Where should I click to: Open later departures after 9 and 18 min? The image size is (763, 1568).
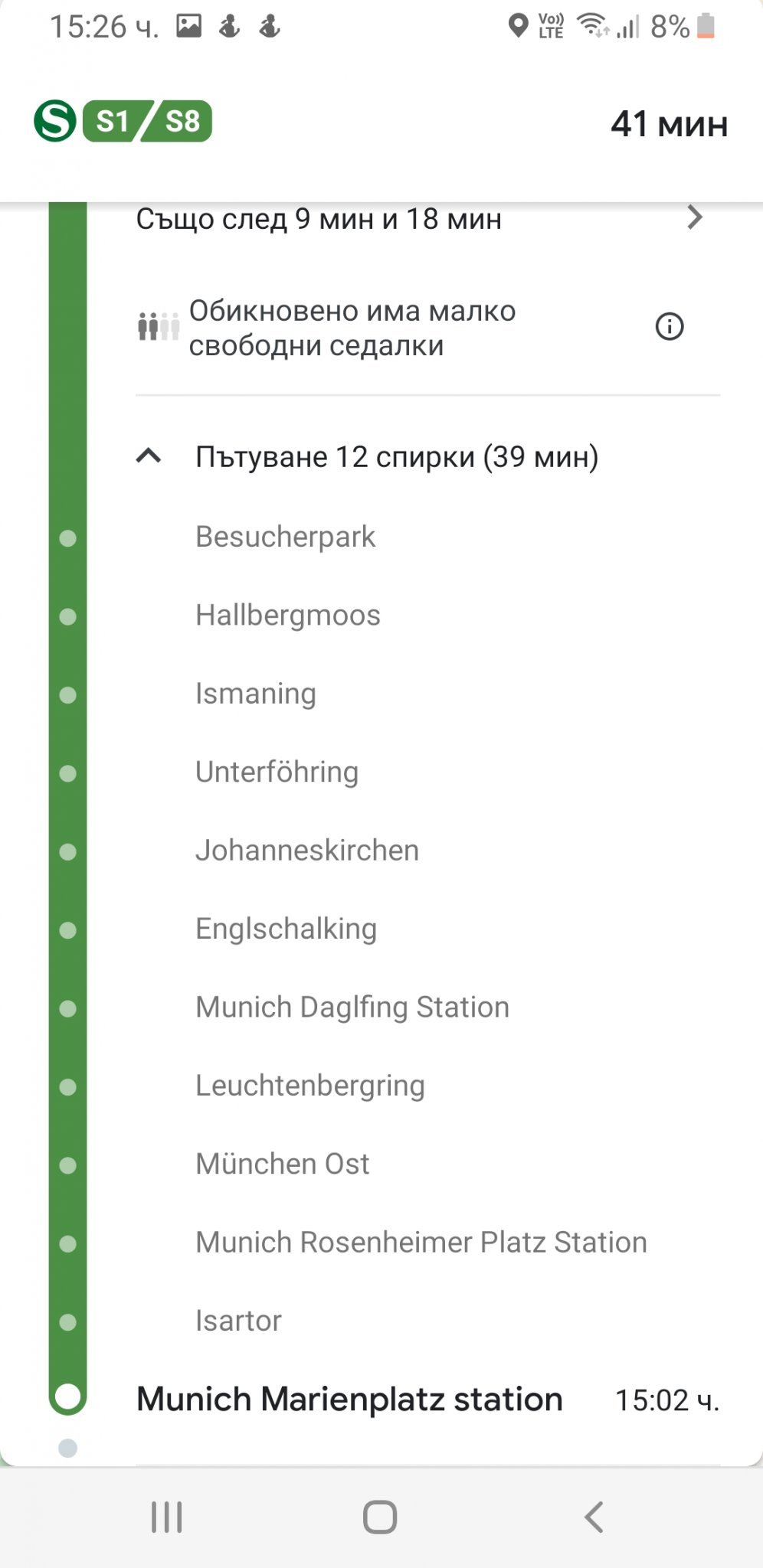pos(420,219)
